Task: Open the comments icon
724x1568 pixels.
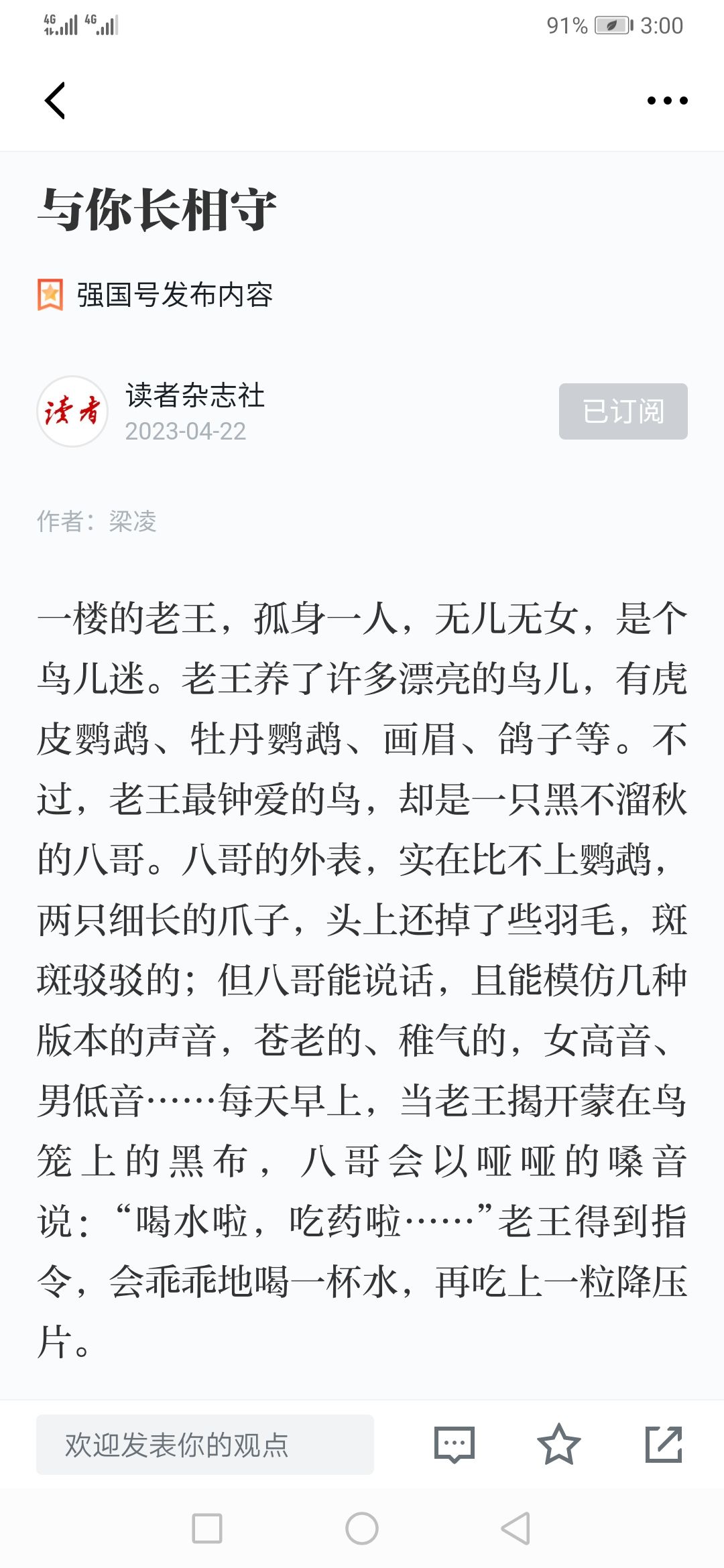Action: point(455,1444)
